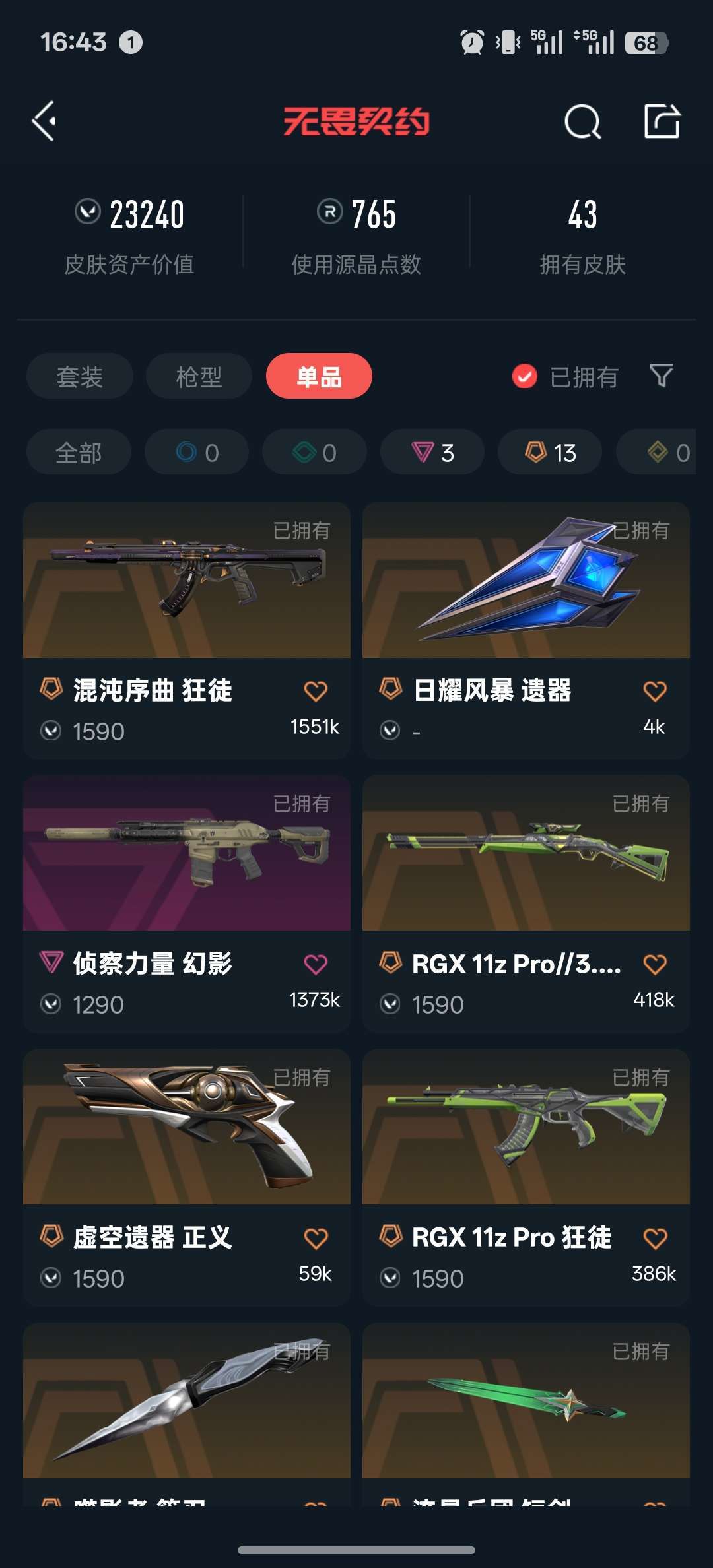This screenshot has width=713, height=1568.
Task: Switch to the 套装 tab
Action: tap(80, 376)
